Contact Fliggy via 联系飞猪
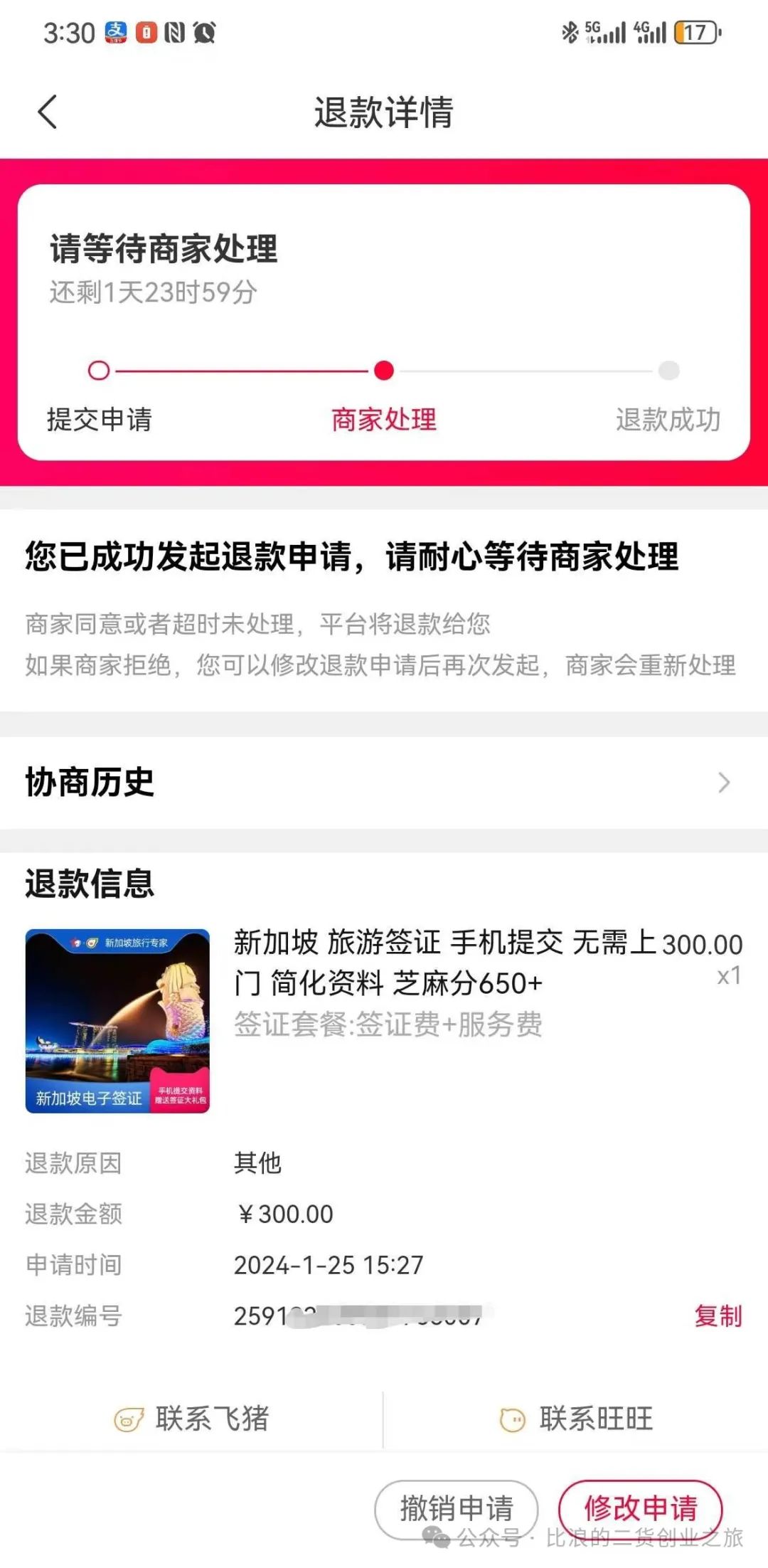The width and height of the screenshot is (768, 1568). tap(192, 1419)
